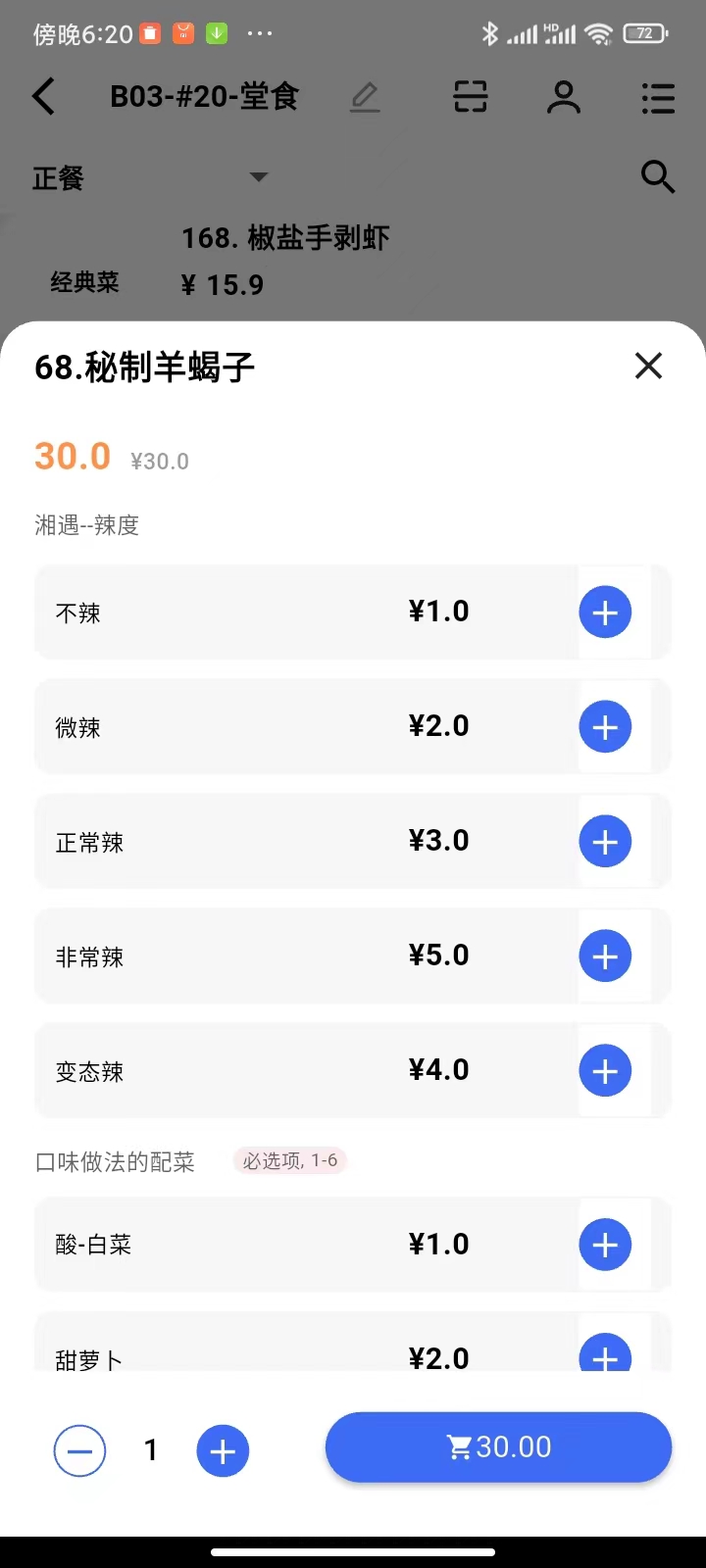Add the 微辣 spice option
The height and width of the screenshot is (1568, 706).
(605, 727)
